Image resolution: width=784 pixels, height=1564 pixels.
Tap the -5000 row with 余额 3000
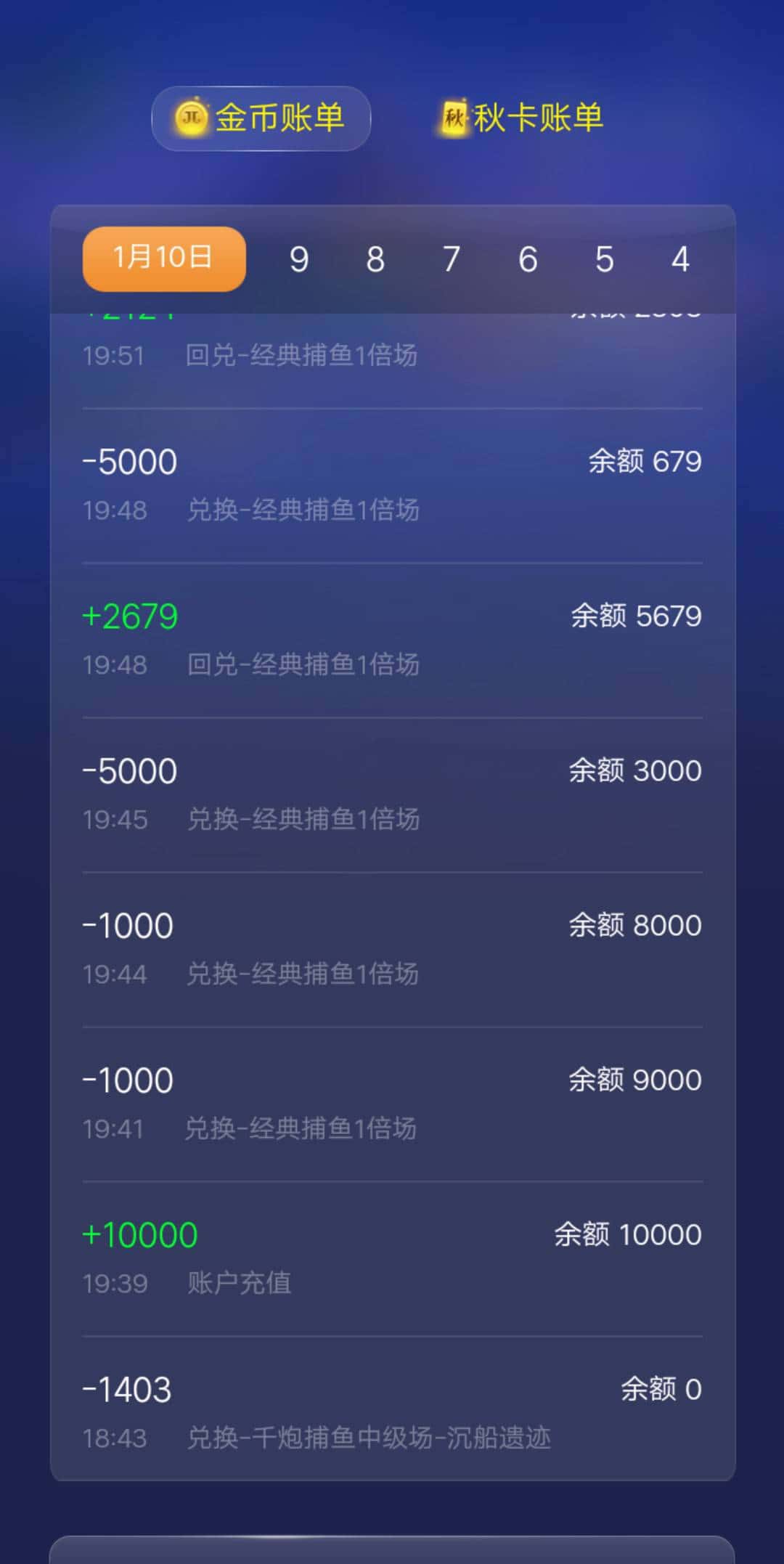[392, 793]
